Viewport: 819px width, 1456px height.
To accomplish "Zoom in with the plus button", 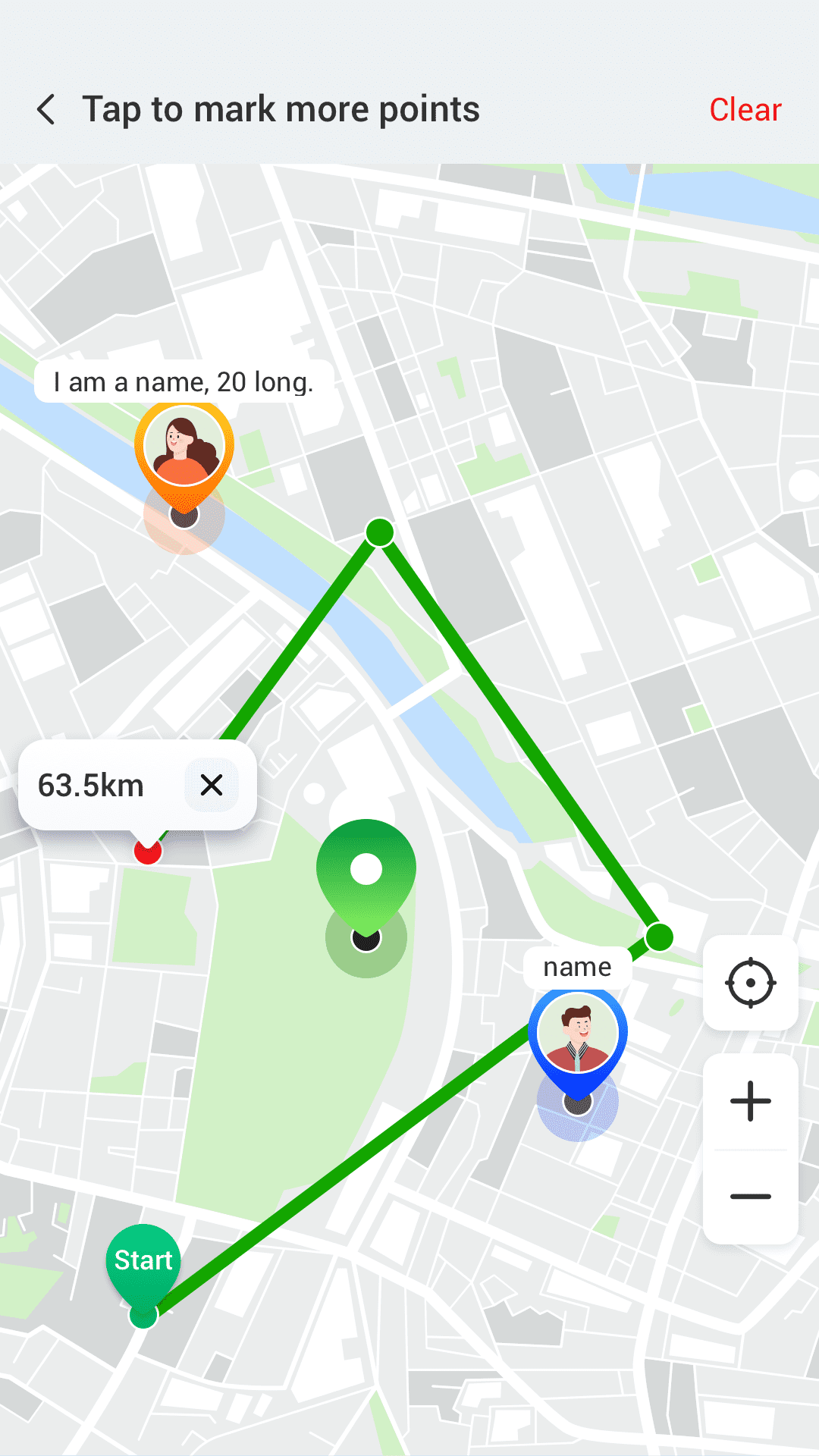I will pos(750,1101).
